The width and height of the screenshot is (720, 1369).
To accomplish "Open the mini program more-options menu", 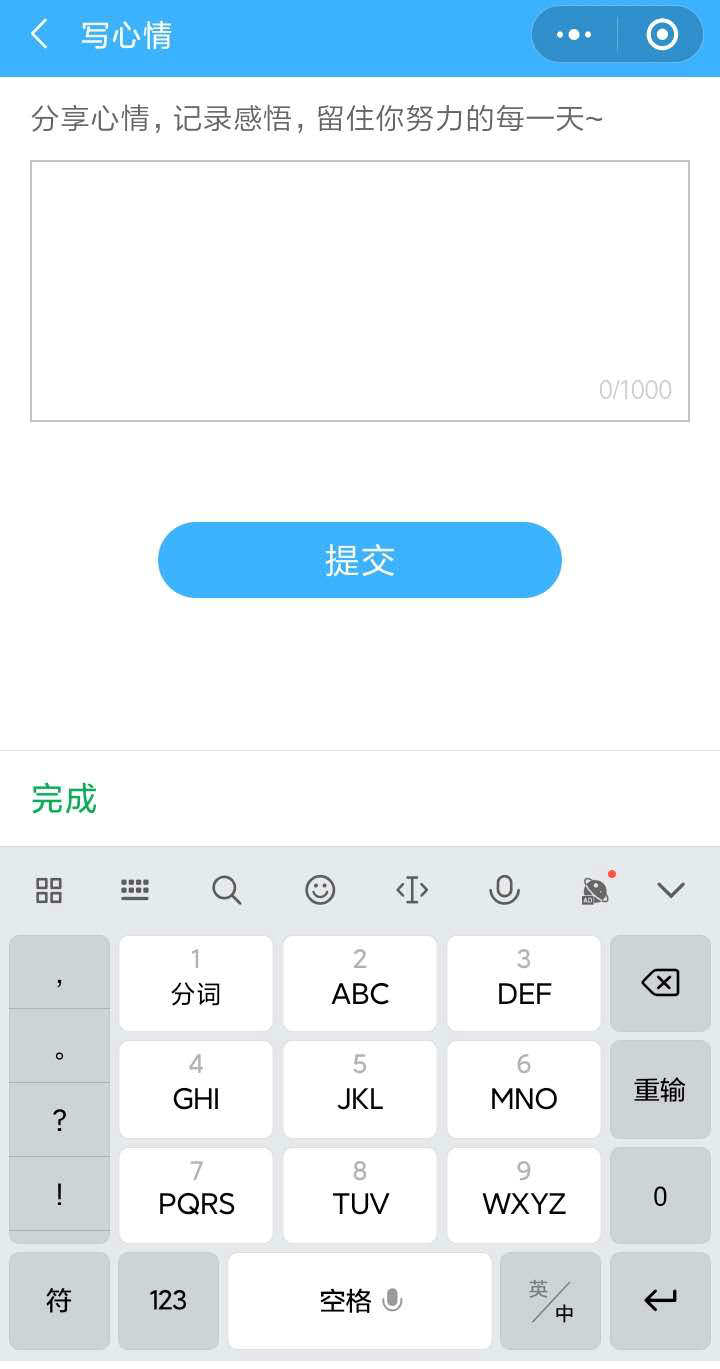I will pos(574,35).
